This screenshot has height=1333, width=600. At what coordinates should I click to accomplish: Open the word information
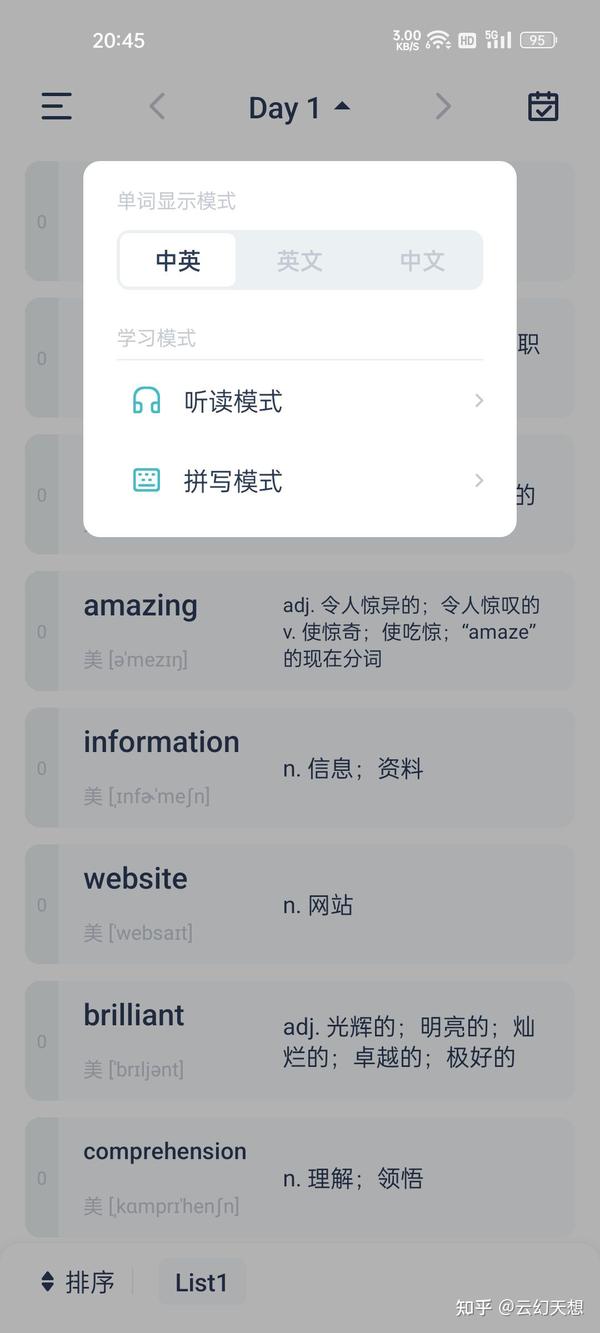pyautogui.click(x=300, y=768)
